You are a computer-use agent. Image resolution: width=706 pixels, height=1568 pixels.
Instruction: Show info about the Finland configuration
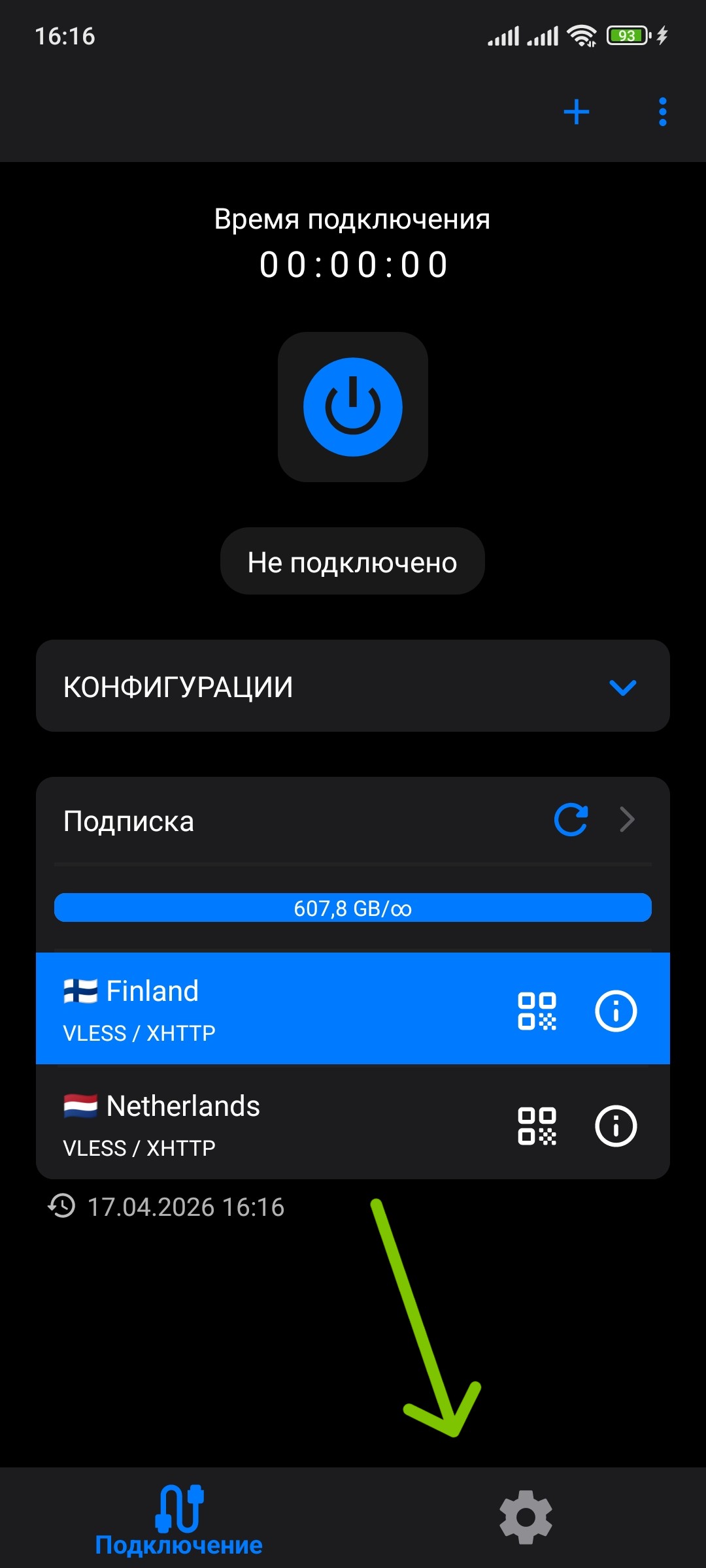[x=615, y=1009]
